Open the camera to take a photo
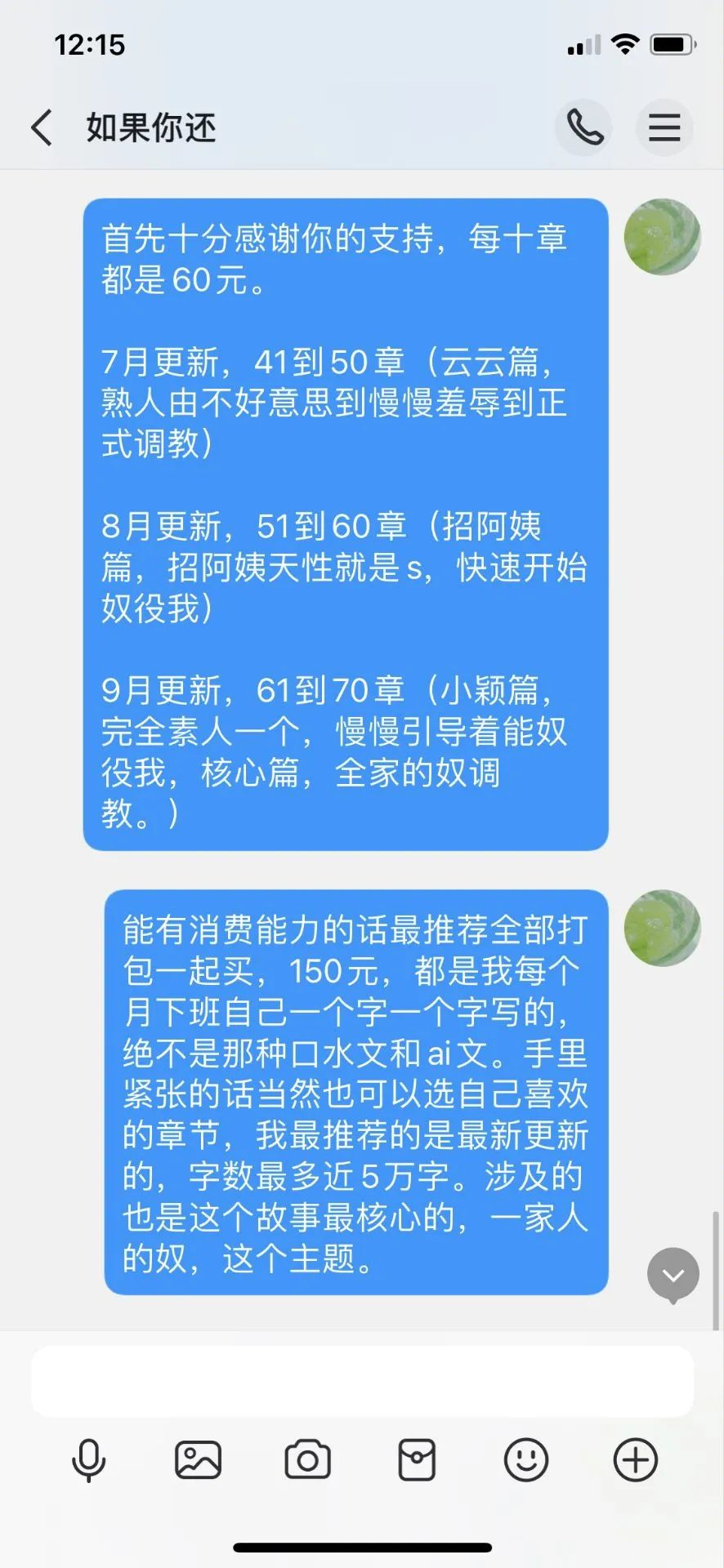This screenshot has width=724, height=1568. click(x=307, y=1460)
